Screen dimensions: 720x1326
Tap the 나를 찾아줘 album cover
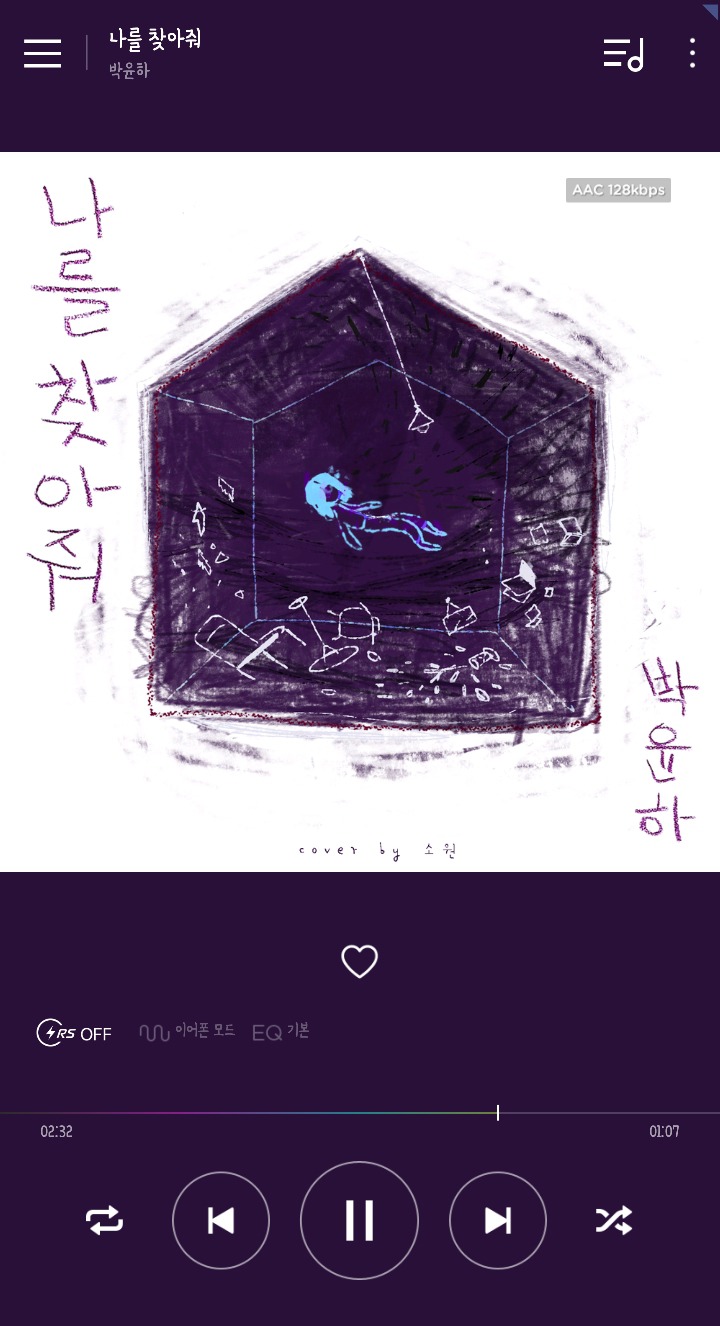point(360,511)
